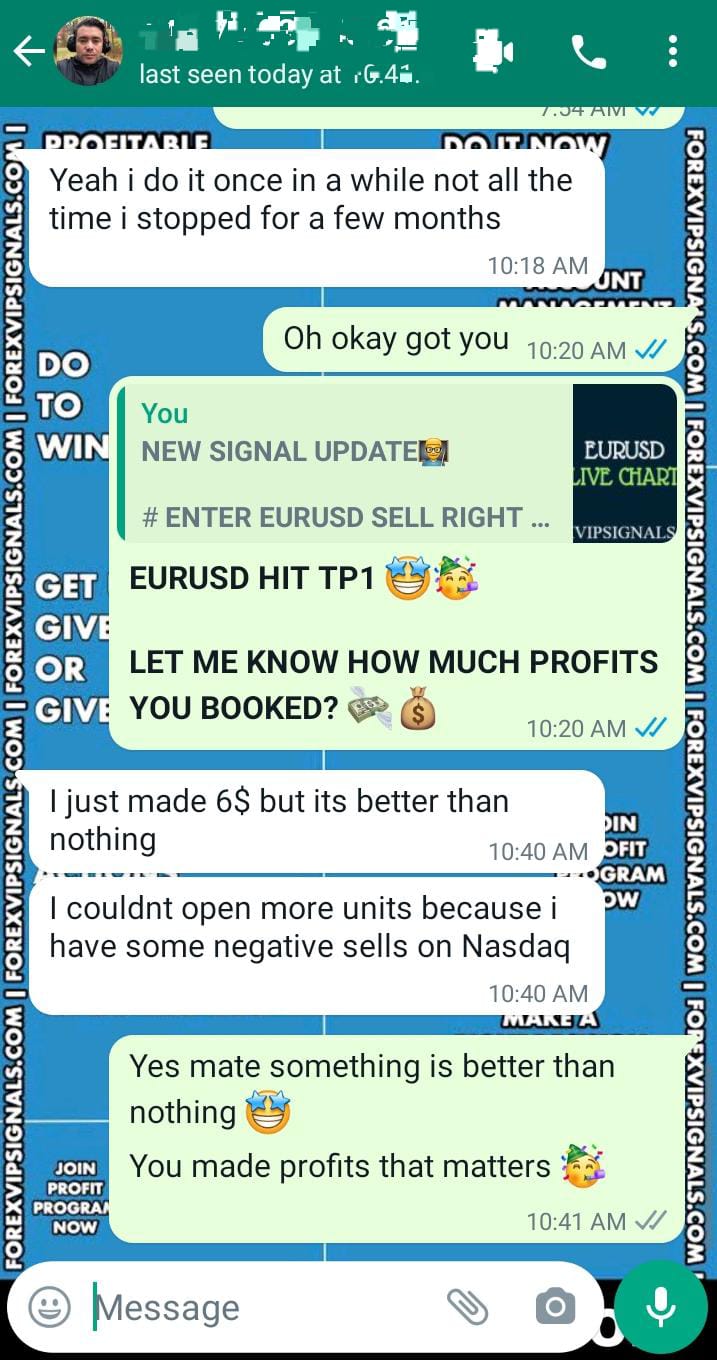Attach a file with the paperclip

tap(466, 1306)
